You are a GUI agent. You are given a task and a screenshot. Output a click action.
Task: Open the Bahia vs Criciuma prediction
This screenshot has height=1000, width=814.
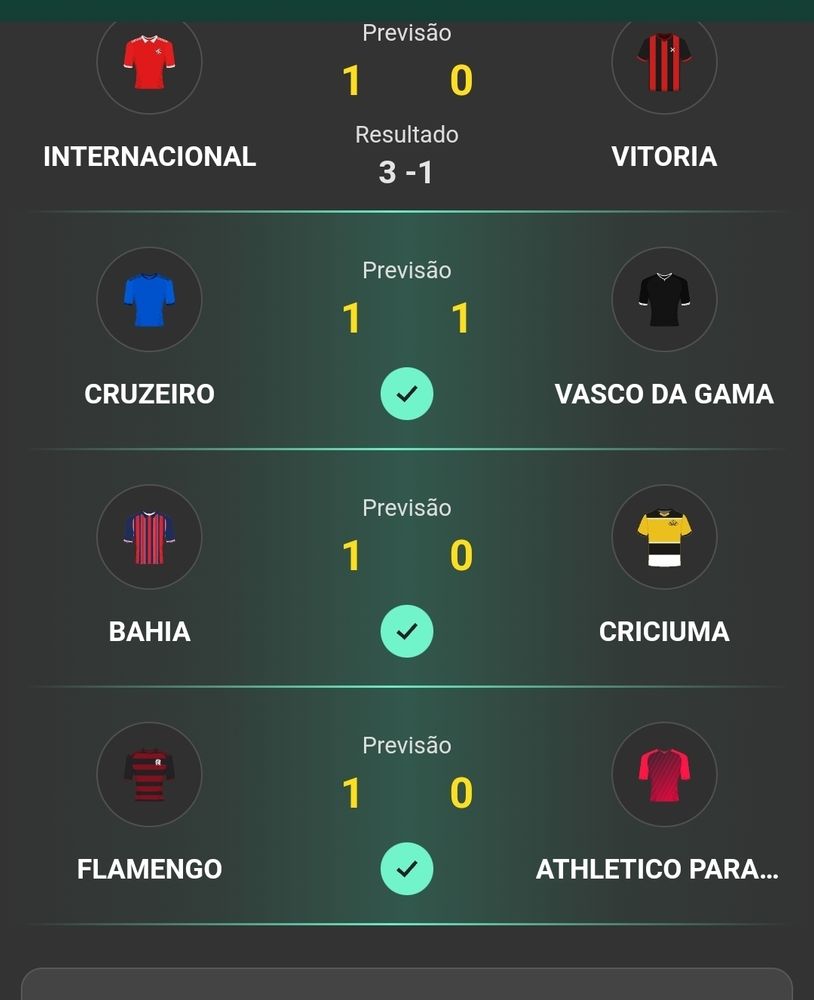(x=407, y=568)
